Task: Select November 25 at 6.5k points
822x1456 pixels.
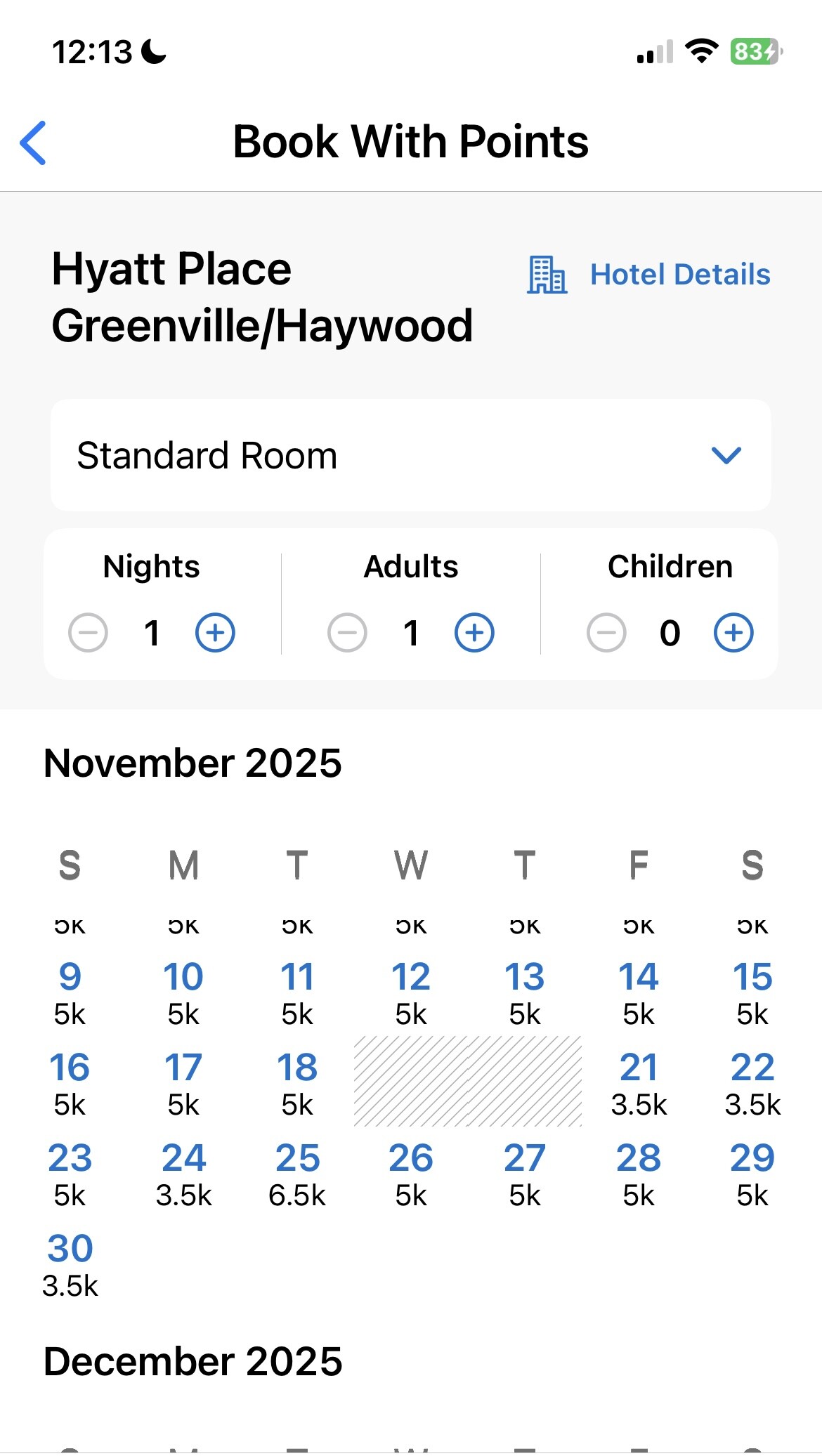Action: click(x=297, y=1174)
